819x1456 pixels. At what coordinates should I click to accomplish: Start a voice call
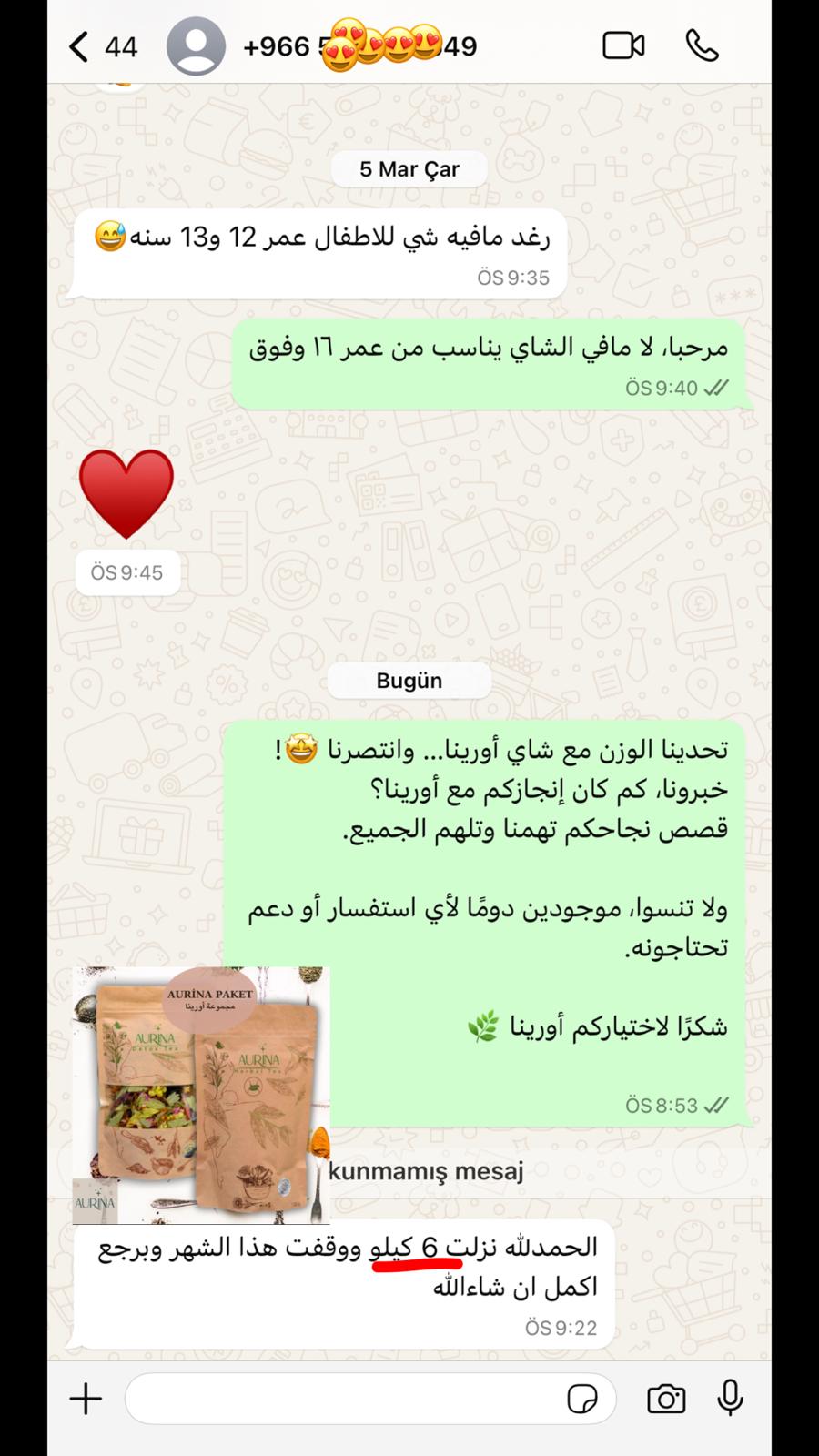click(x=702, y=45)
